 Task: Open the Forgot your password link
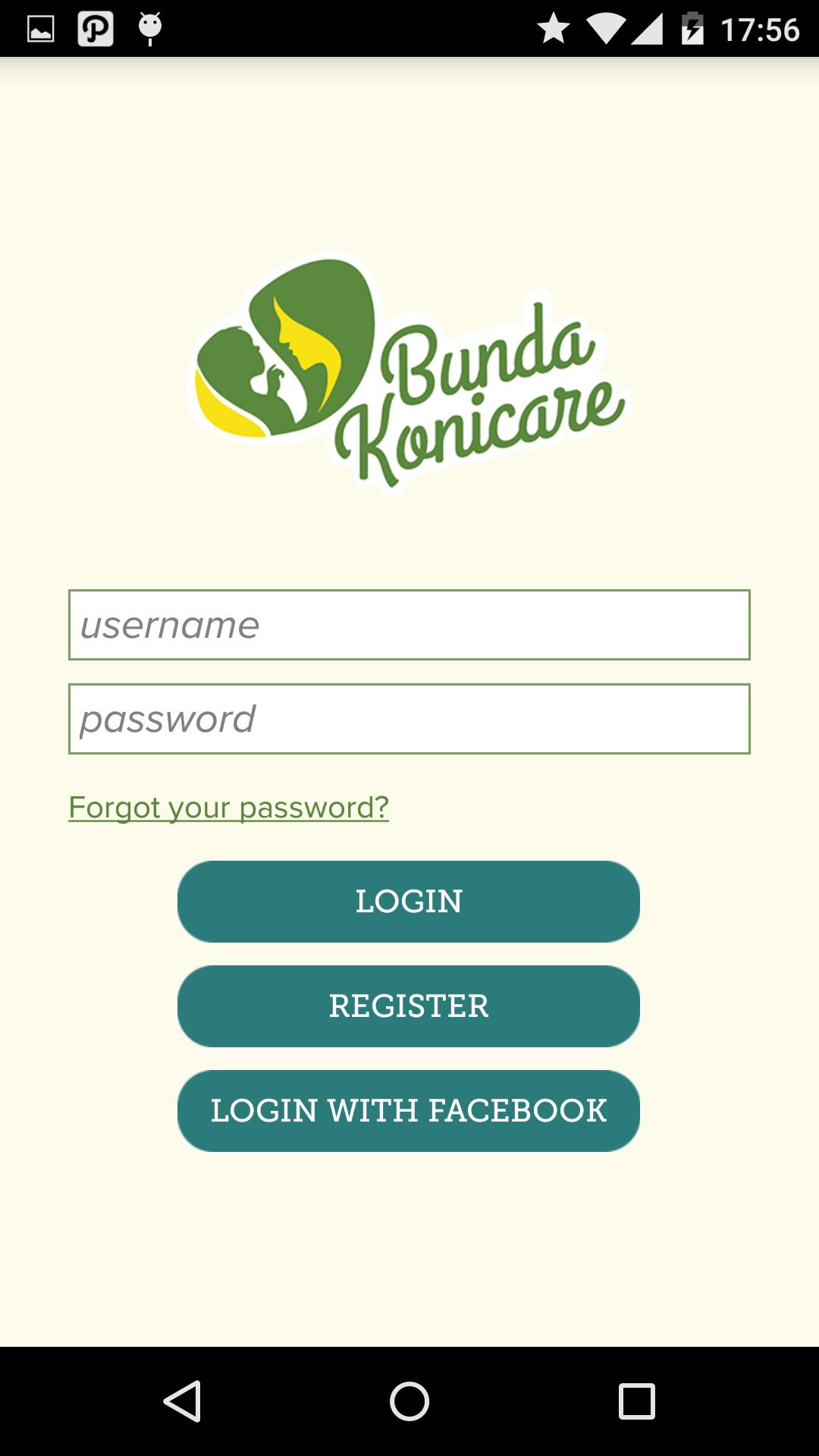(x=228, y=807)
